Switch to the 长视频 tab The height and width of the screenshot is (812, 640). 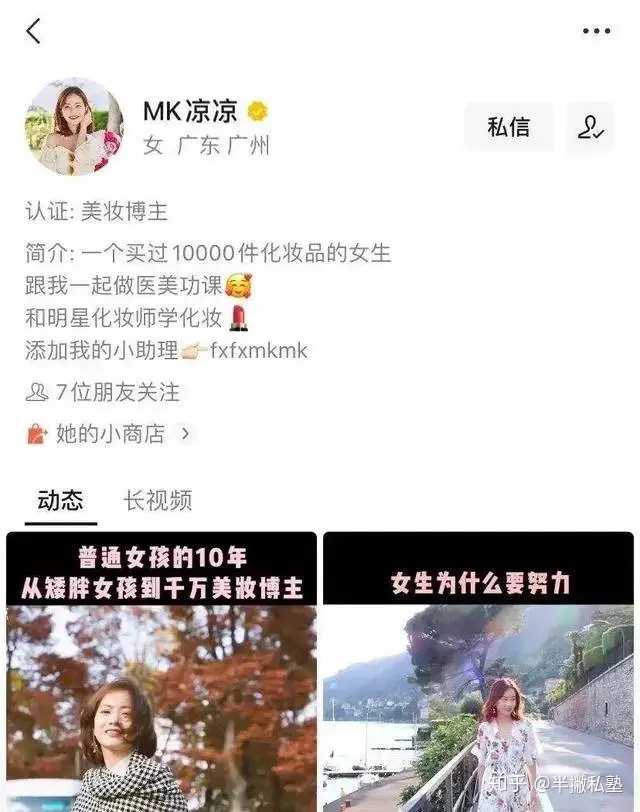(157, 500)
